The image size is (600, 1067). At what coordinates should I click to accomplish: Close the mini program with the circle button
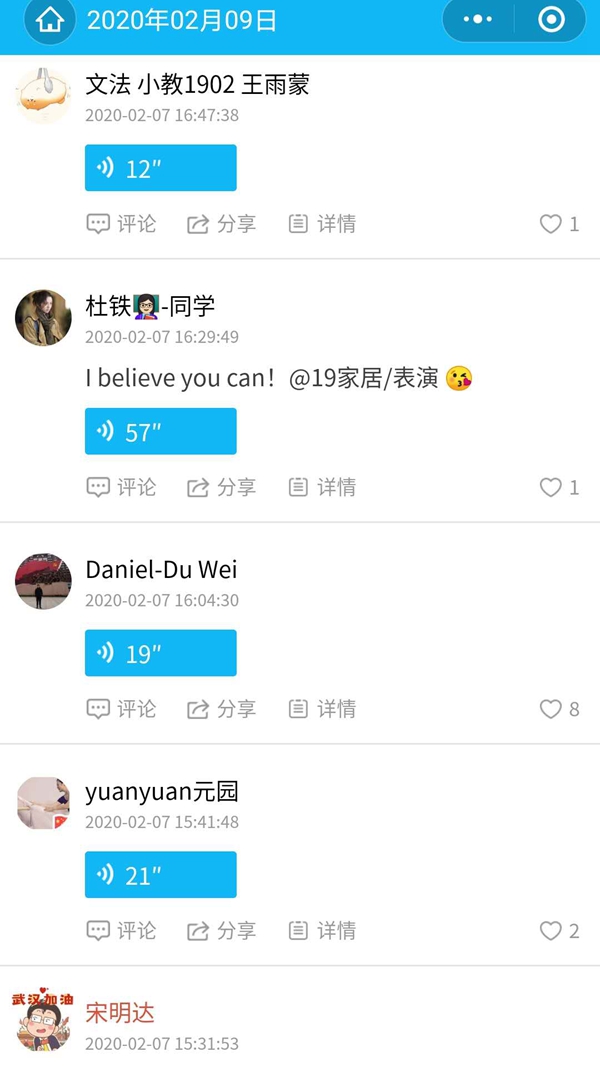551,19
